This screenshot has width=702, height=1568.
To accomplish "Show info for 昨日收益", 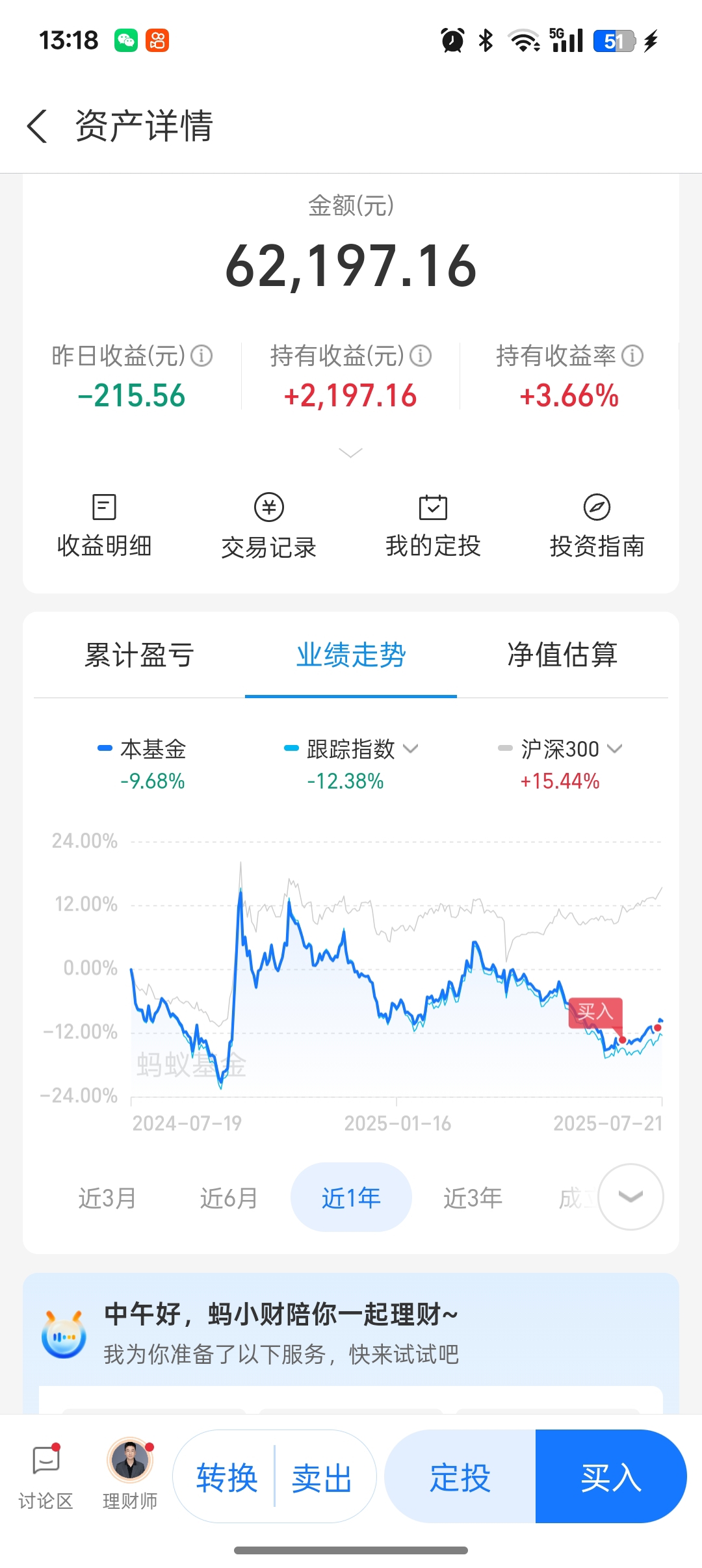I will [202, 356].
